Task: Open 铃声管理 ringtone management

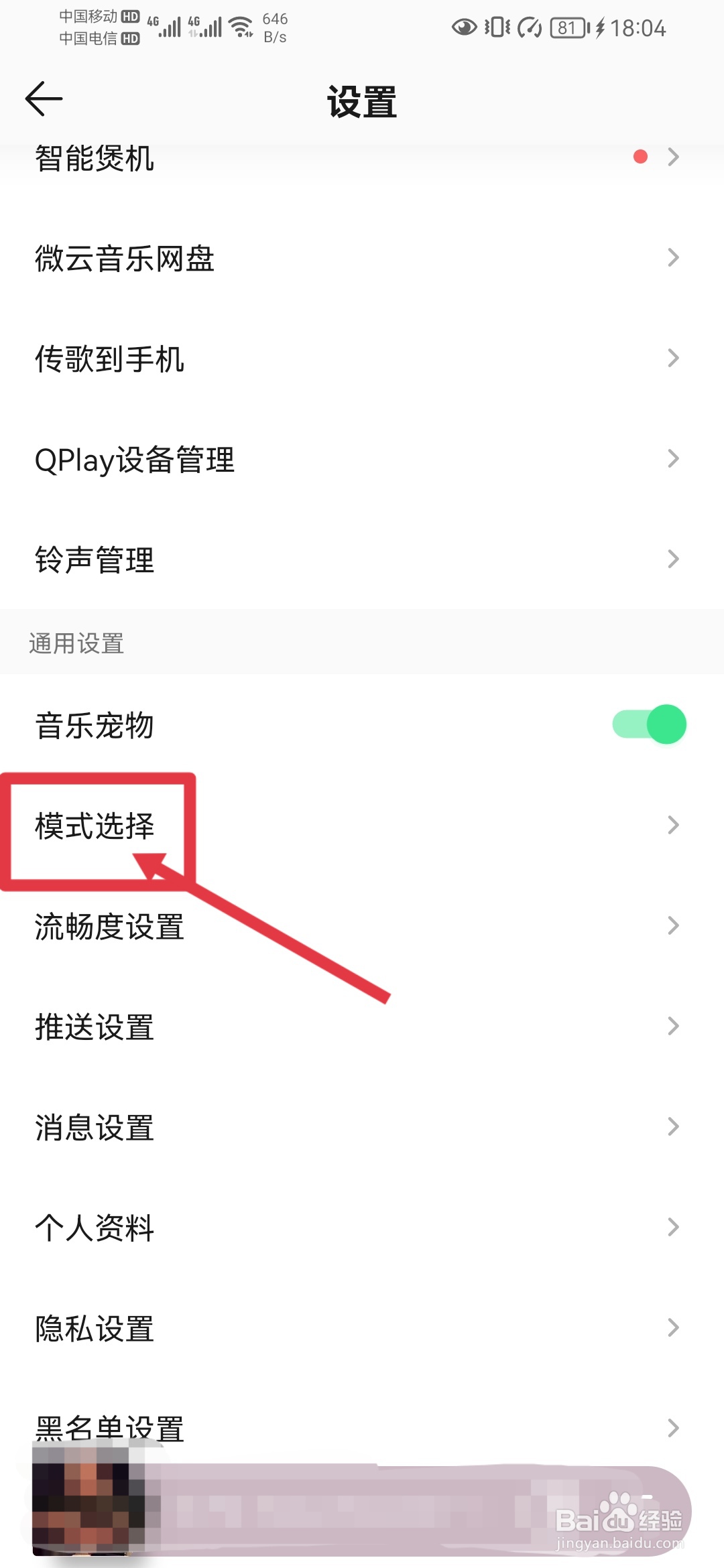Action: click(94, 560)
